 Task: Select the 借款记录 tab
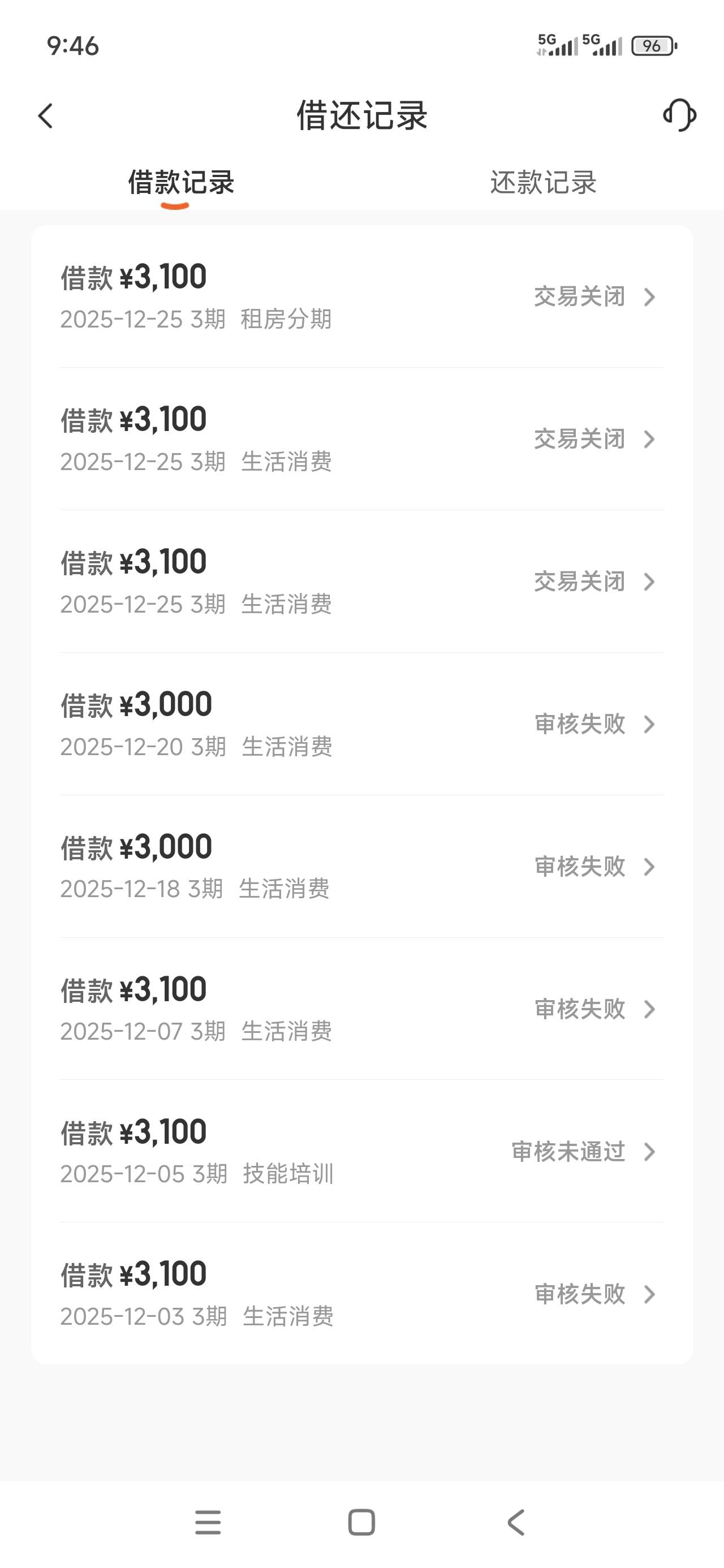[x=181, y=183]
